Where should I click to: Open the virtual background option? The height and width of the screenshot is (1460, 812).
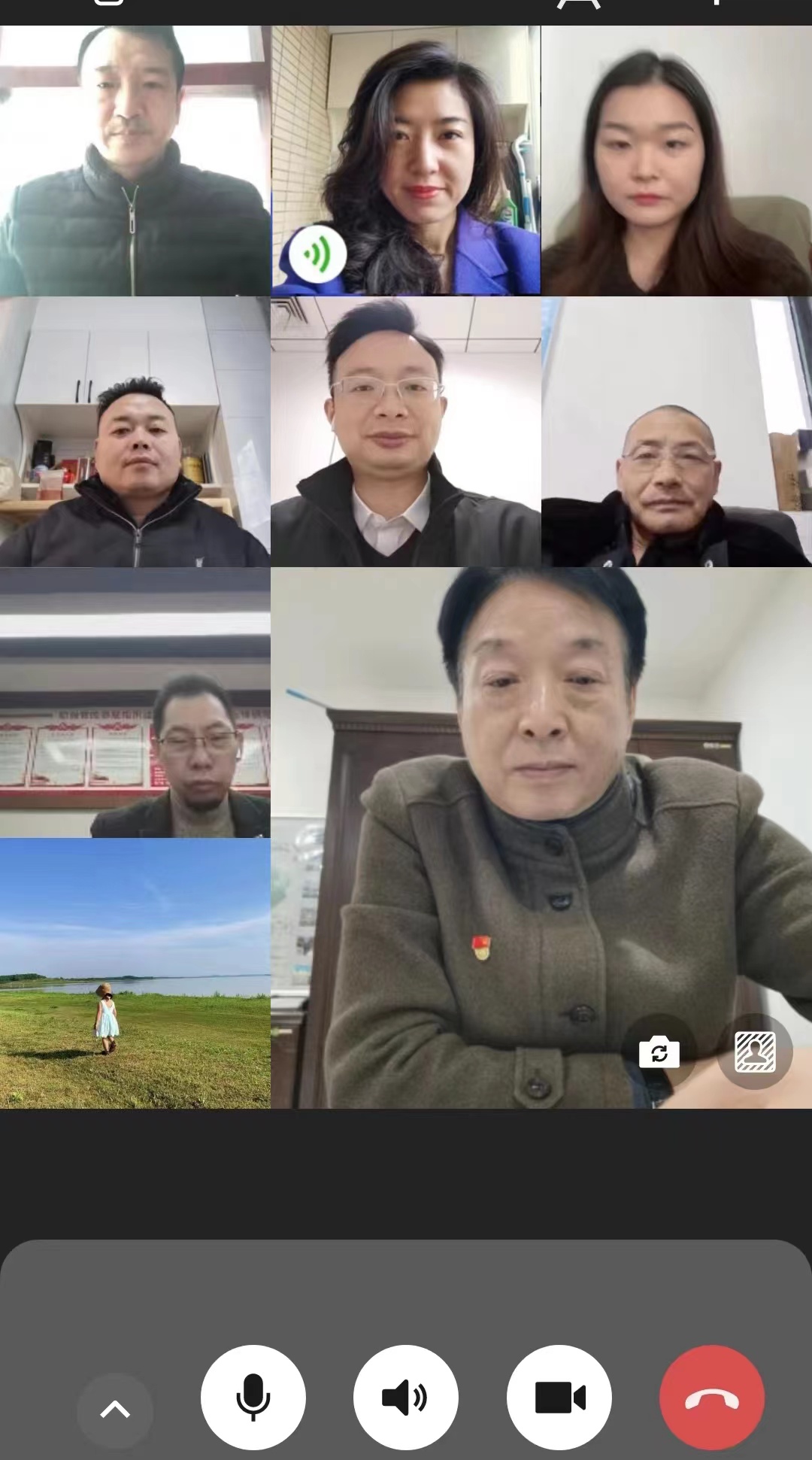(x=755, y=1052)
